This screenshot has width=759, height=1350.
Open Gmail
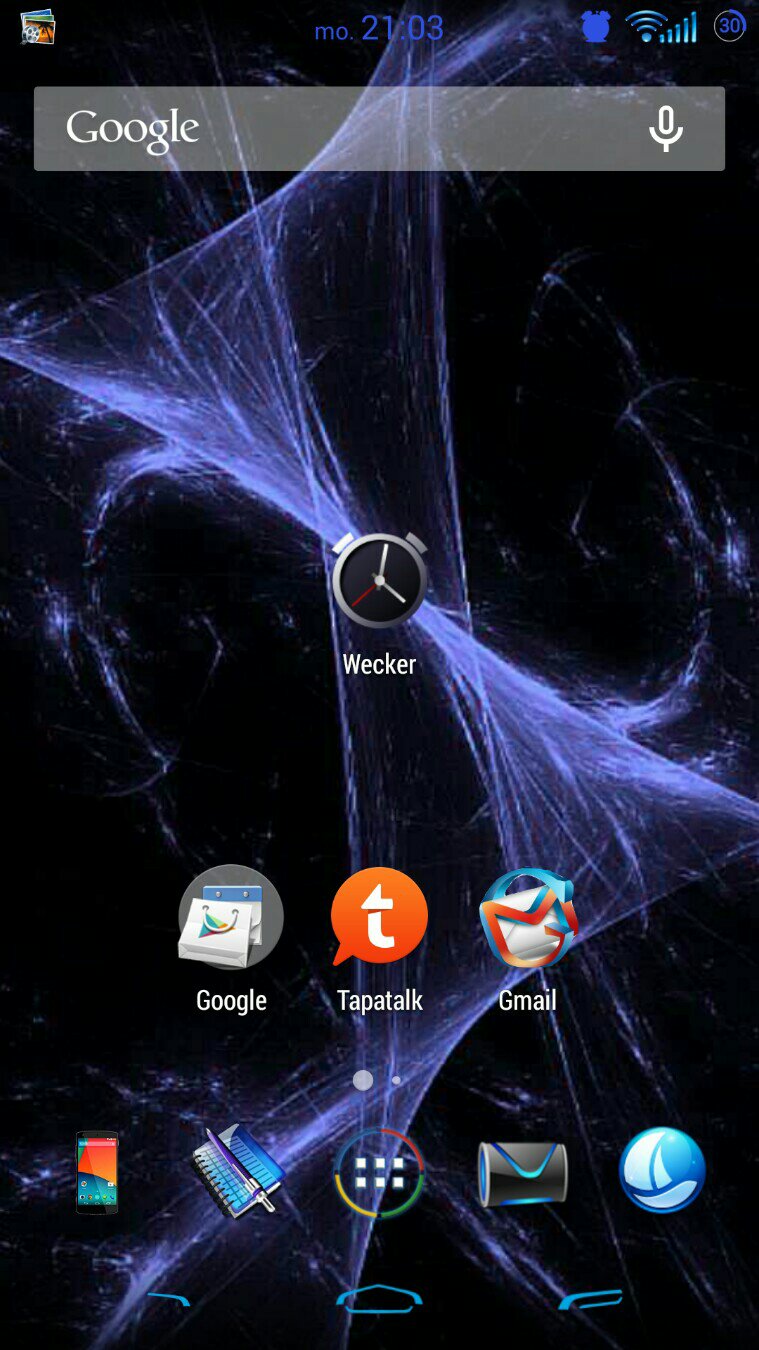pyautogui.click(x=528, y=918)
